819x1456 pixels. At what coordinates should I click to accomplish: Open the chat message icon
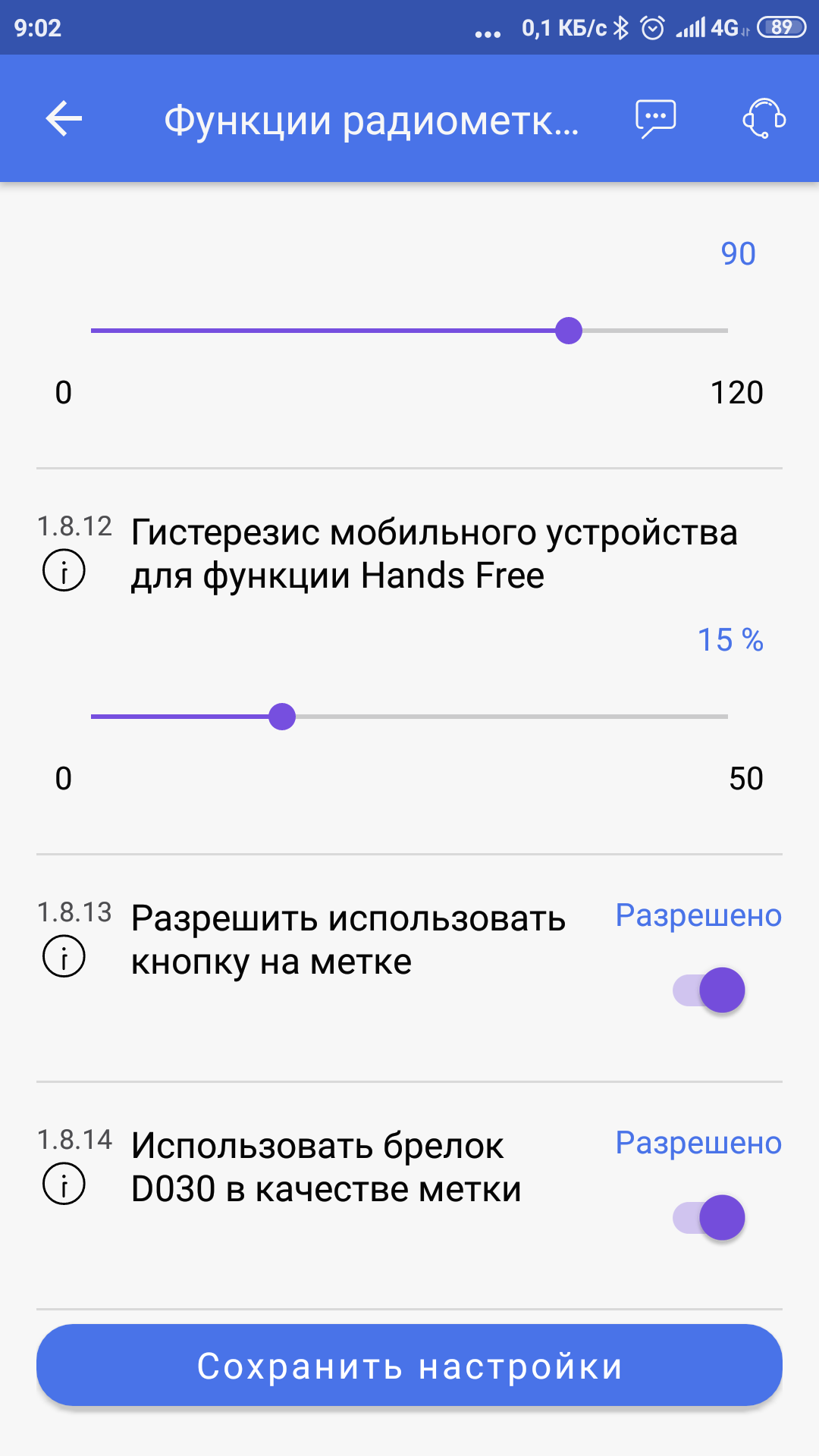click(x=655, y=119)
